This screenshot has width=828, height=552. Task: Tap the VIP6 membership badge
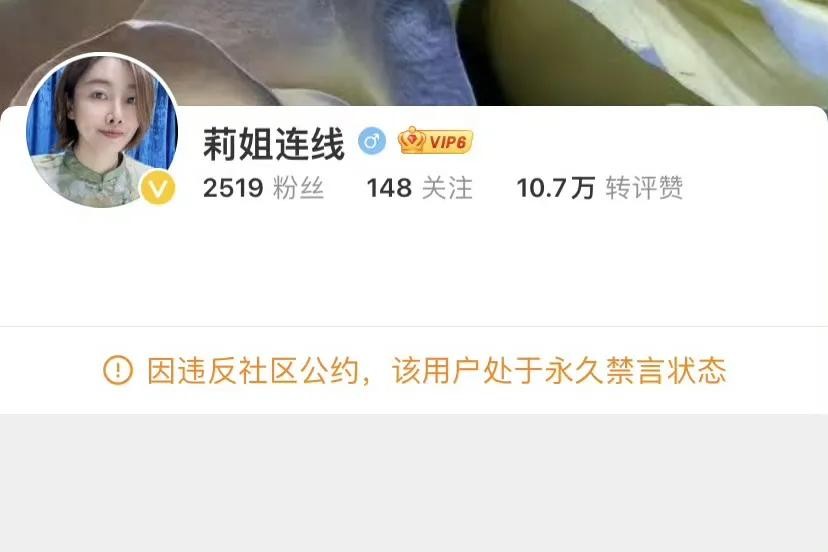click(435, 142)
